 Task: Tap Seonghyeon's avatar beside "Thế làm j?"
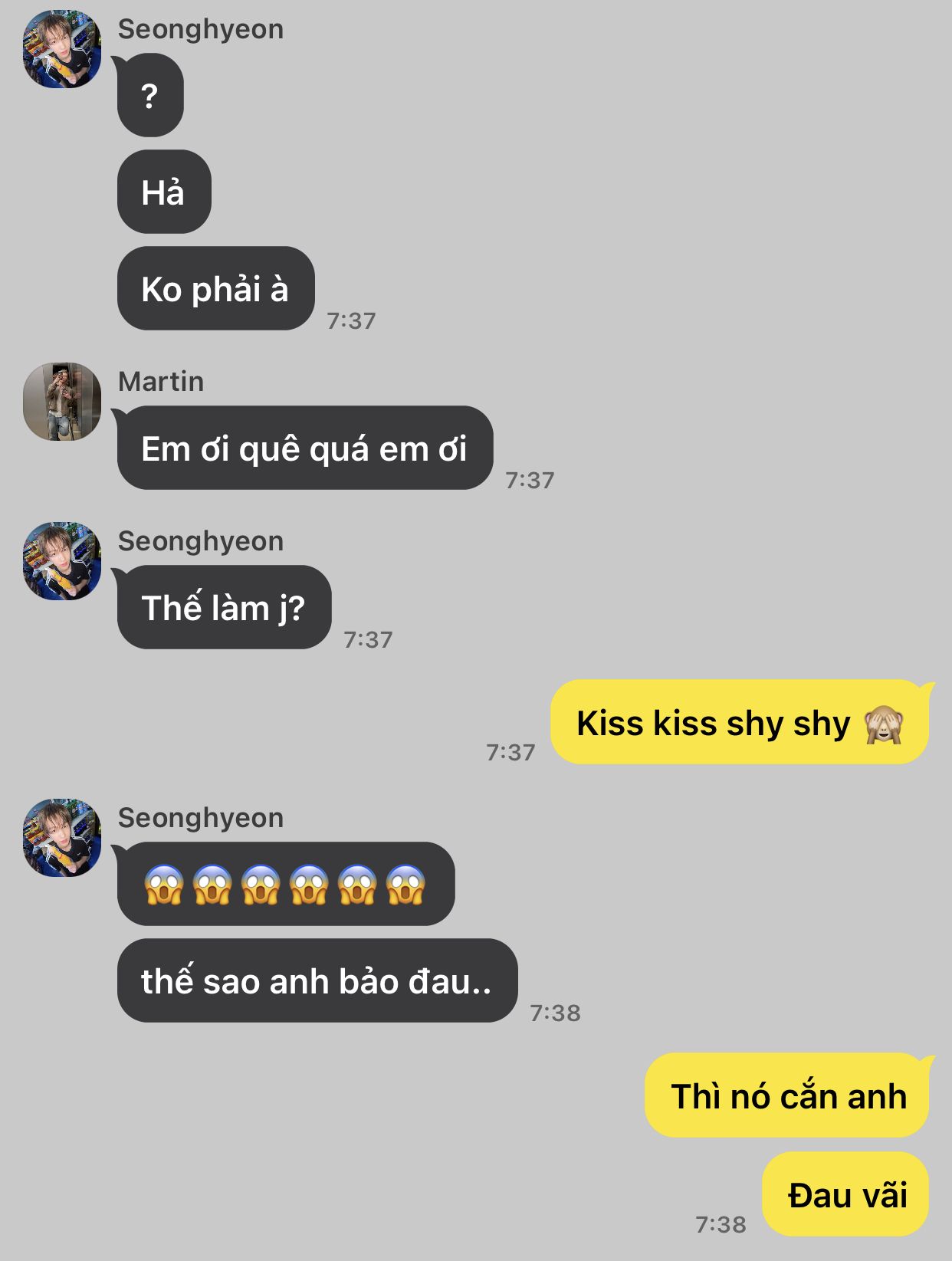[62, 561]
